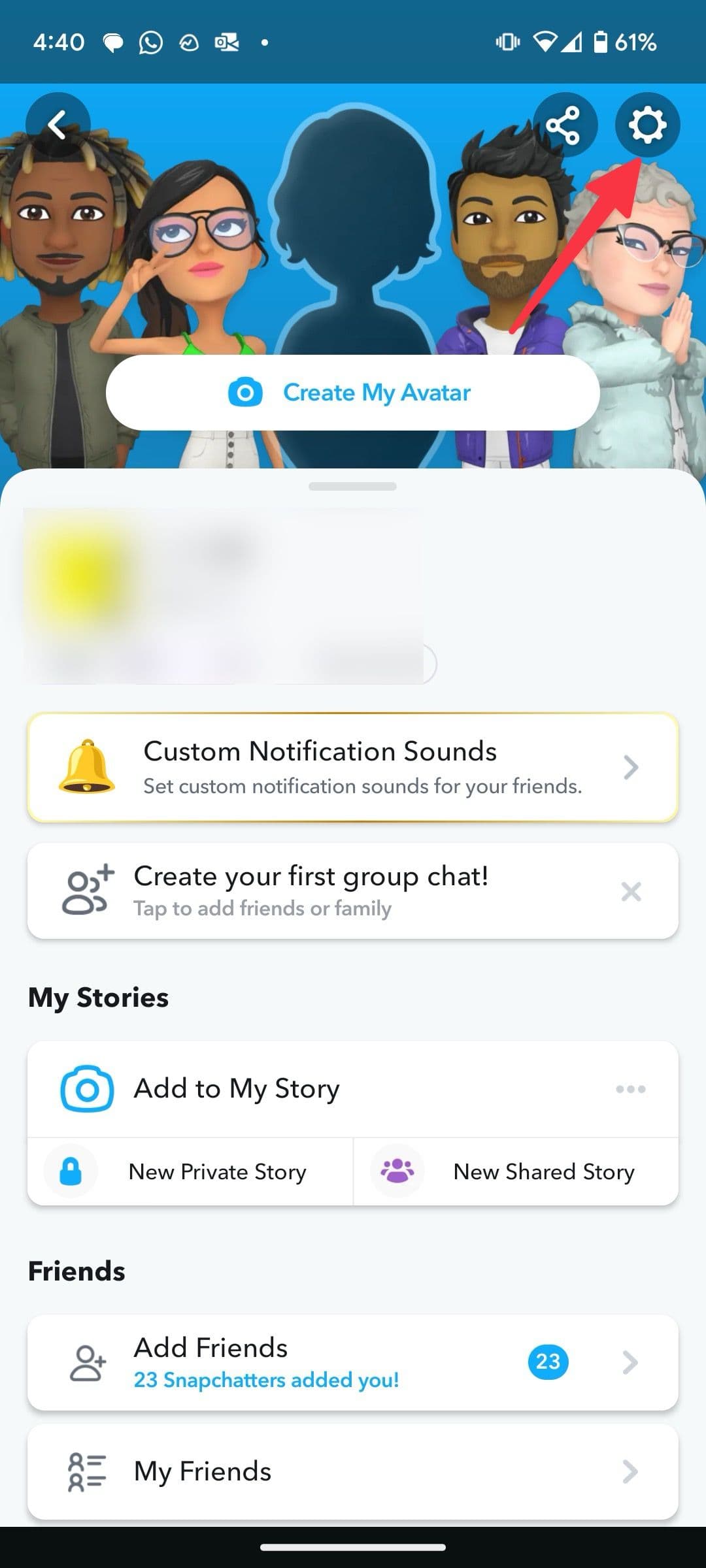Tap the drag handle above the profile sheet
The width and height of the screenshot is (706, 1568).
click(x=353, y=485)
